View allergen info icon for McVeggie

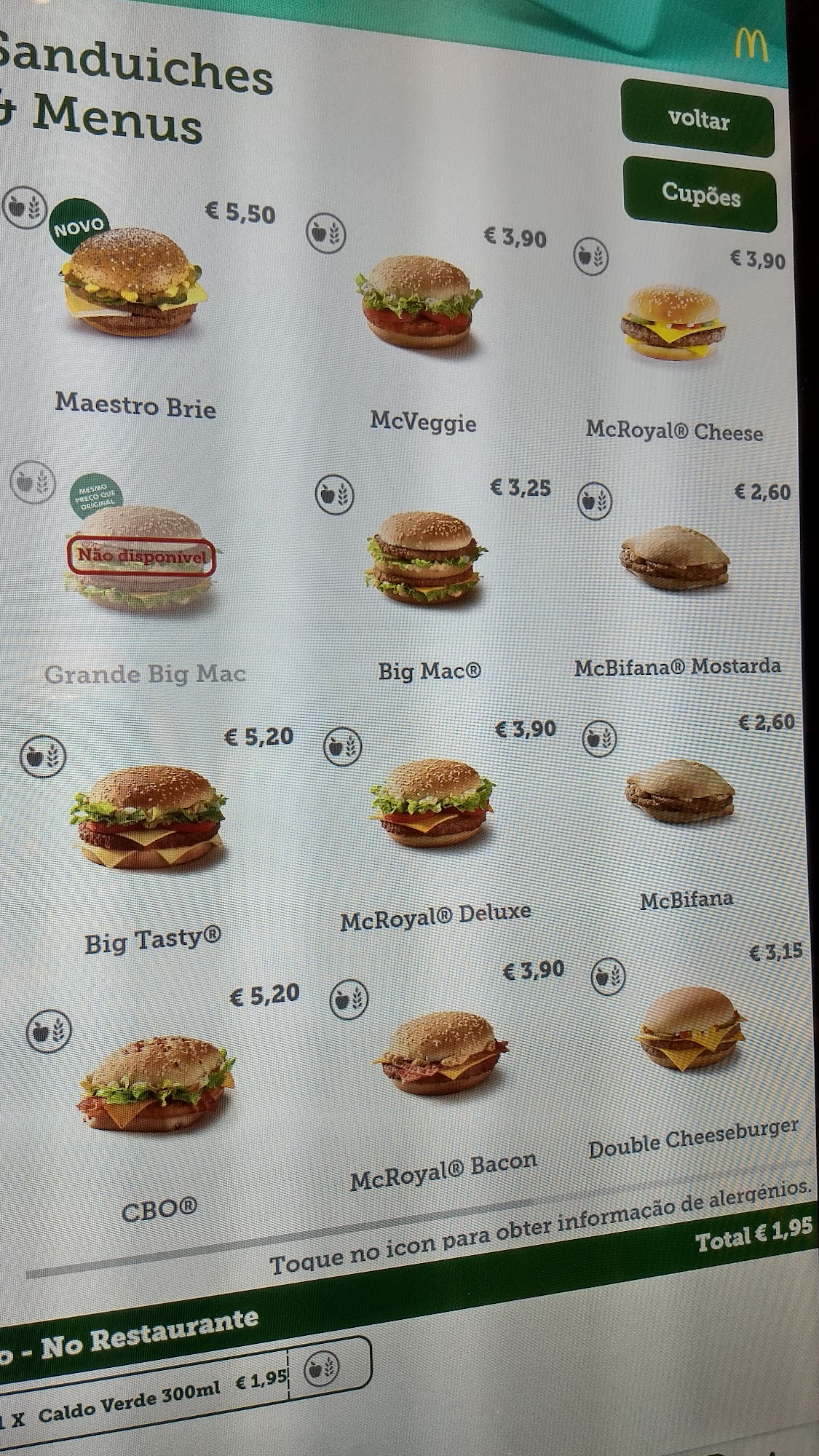pyautogui.click(x=325, y=233)
